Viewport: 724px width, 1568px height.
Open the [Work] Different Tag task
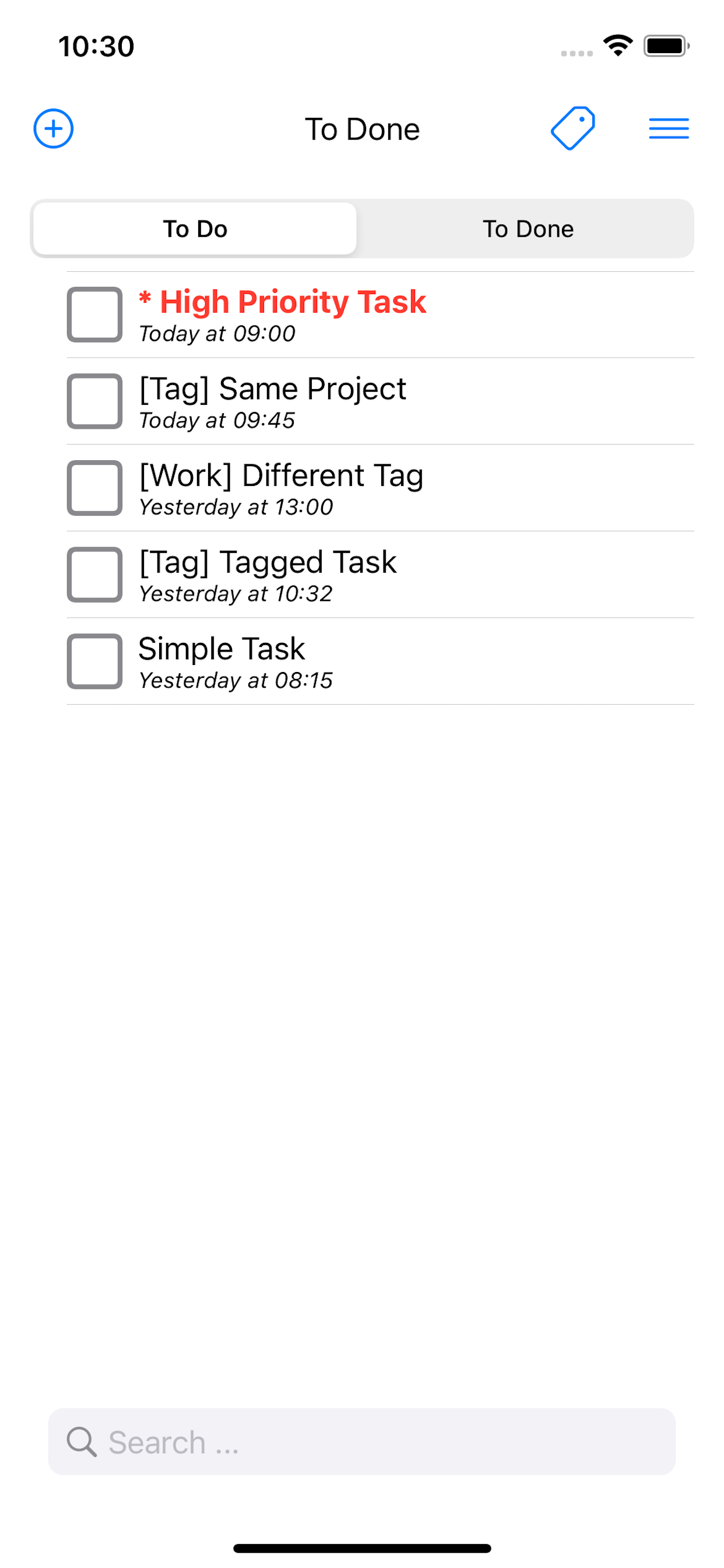[380, 488]
